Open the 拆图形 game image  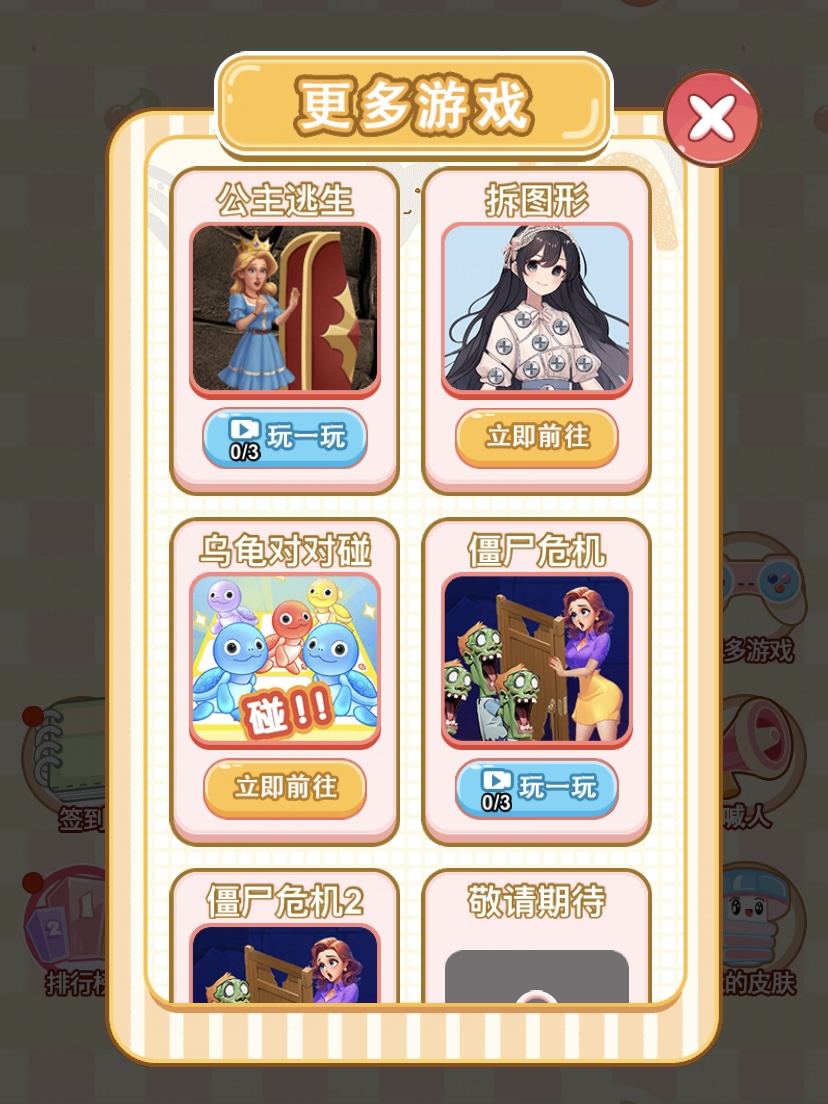(x=537, y=309)
